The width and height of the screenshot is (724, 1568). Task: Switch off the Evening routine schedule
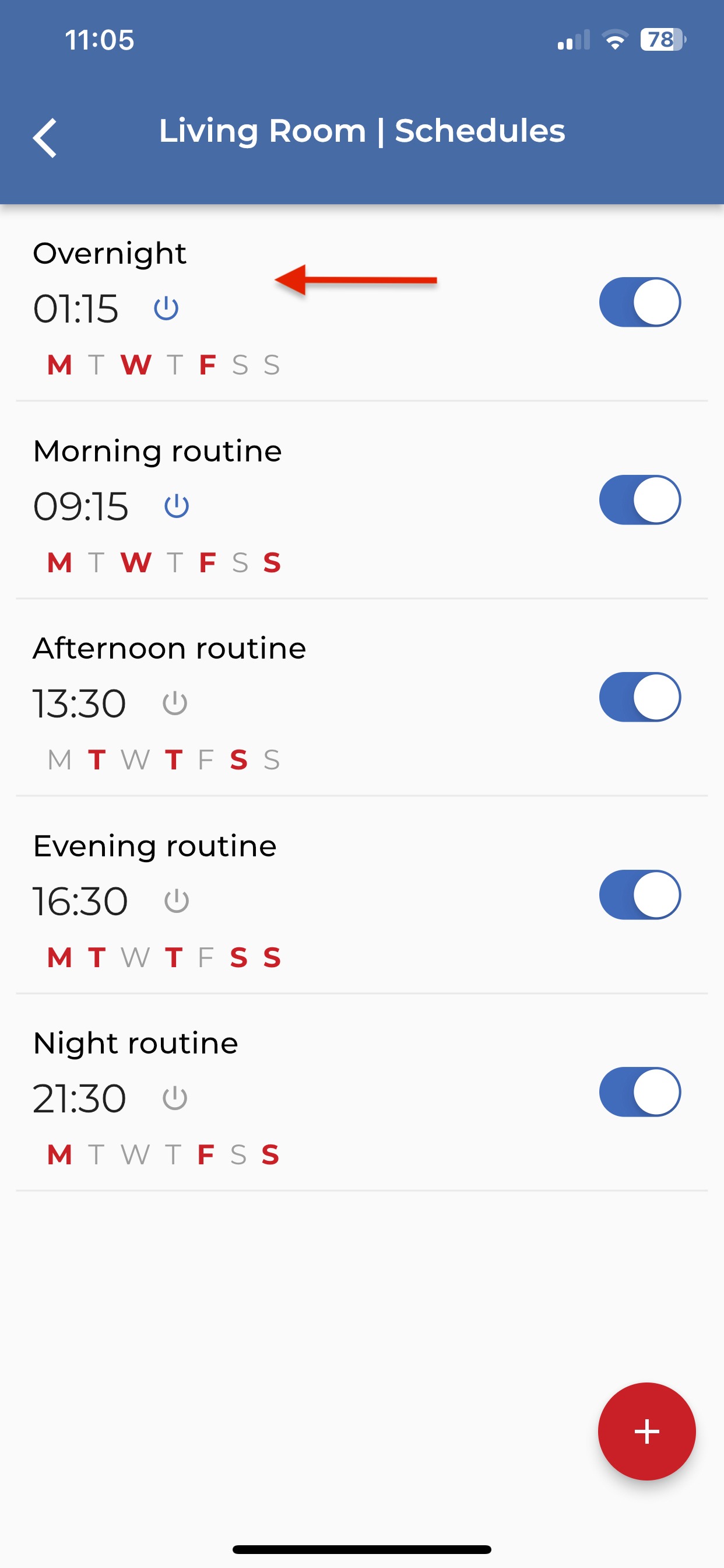[x=639, y=894]
